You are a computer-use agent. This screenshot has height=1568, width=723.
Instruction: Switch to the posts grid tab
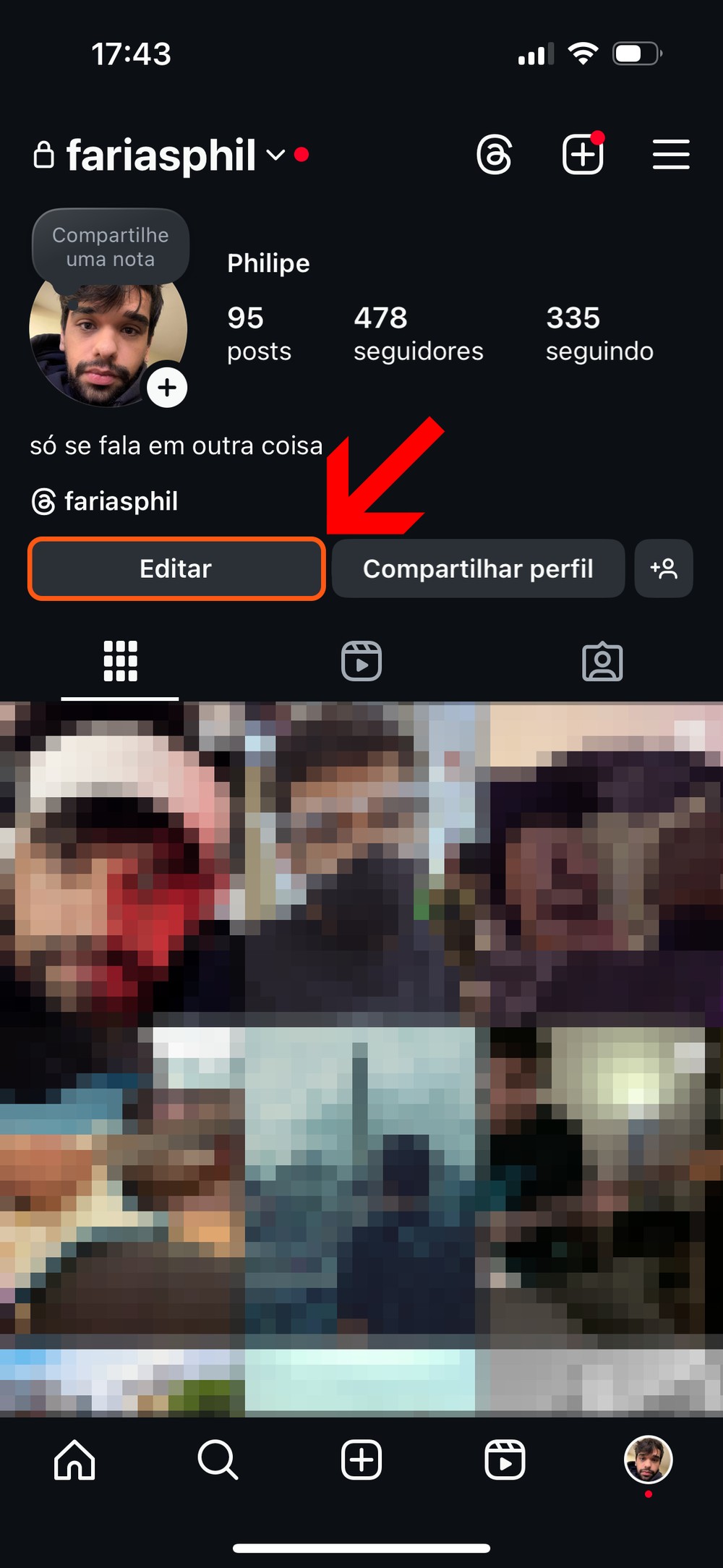point(120,661)
